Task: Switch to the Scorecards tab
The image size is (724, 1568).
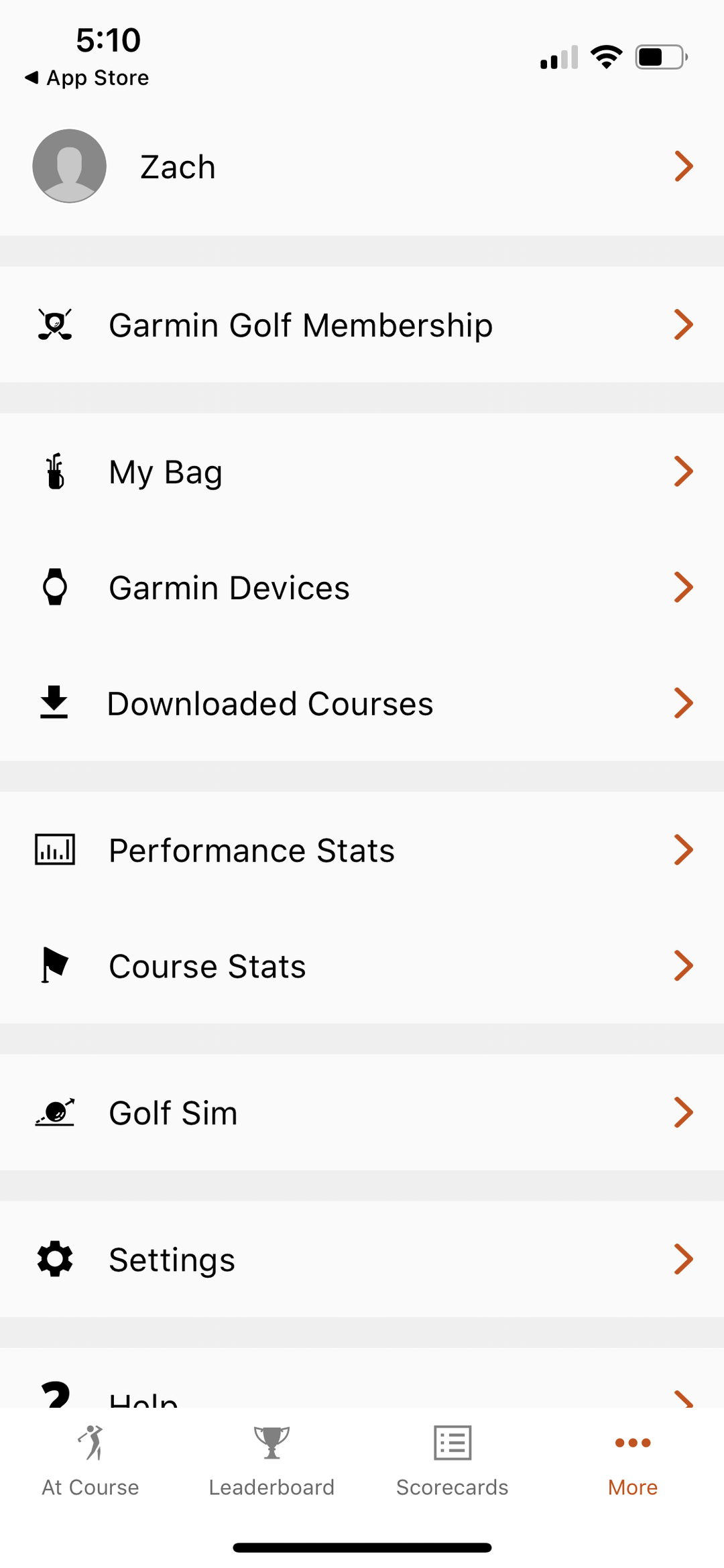Action: point(452,1461)
